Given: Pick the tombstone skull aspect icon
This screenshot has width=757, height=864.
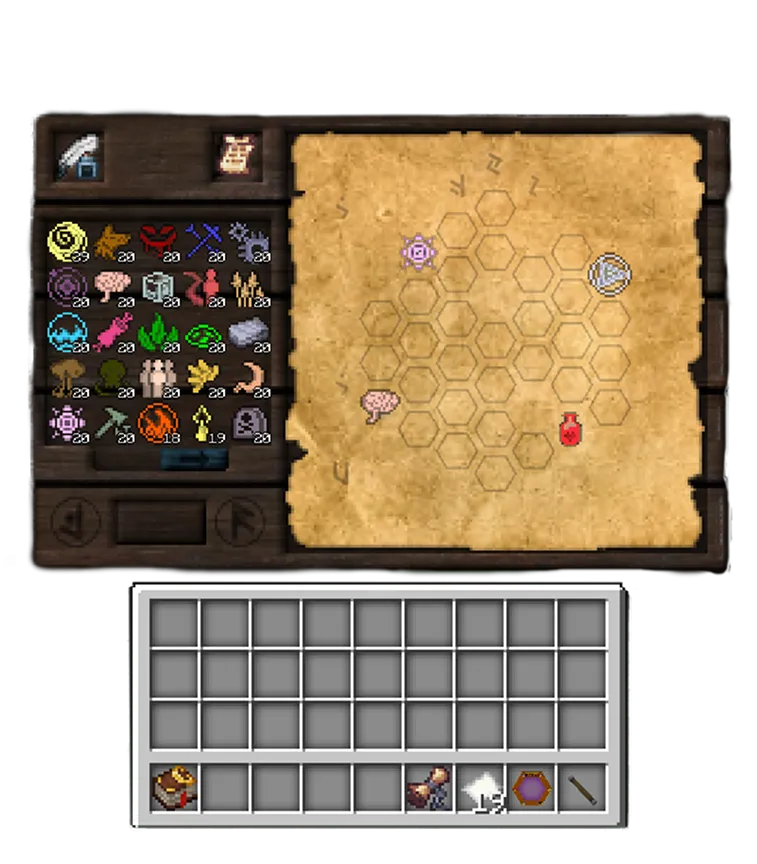Looking at the screenshot, I should pos(248,423).
